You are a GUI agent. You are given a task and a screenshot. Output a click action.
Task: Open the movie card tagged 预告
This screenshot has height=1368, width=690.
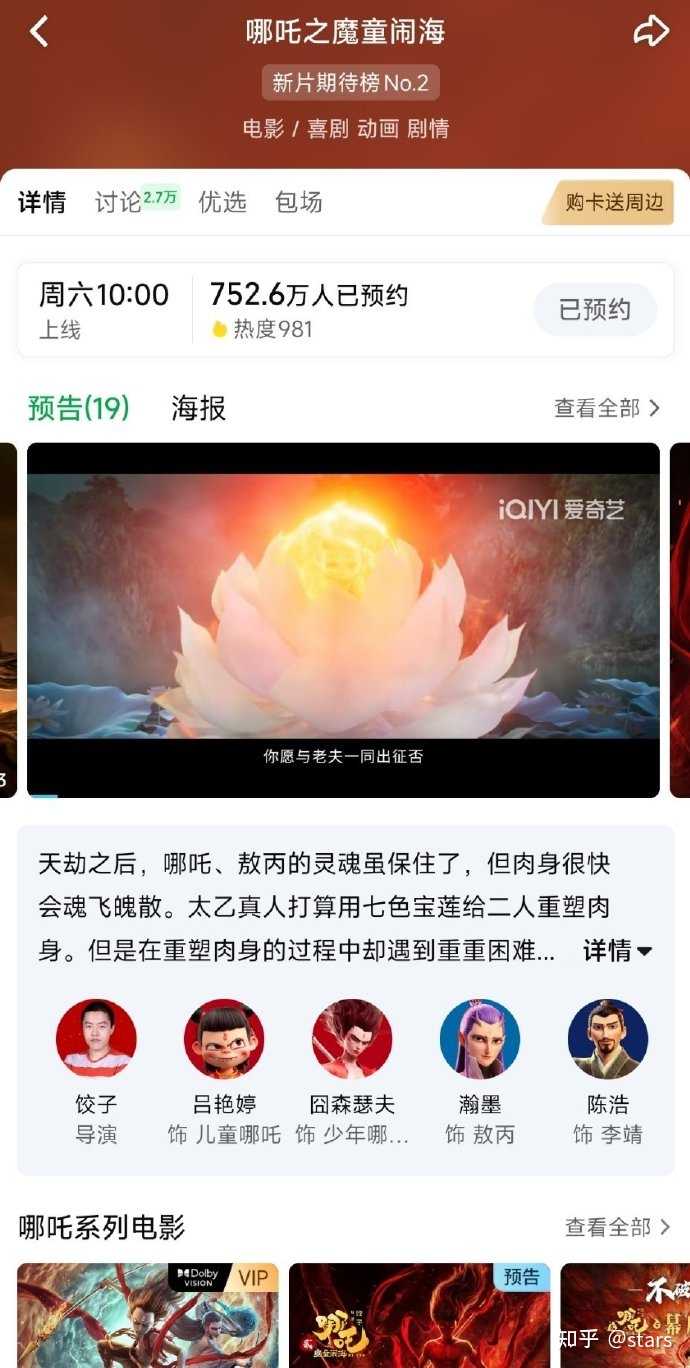tap(419, 1315)
